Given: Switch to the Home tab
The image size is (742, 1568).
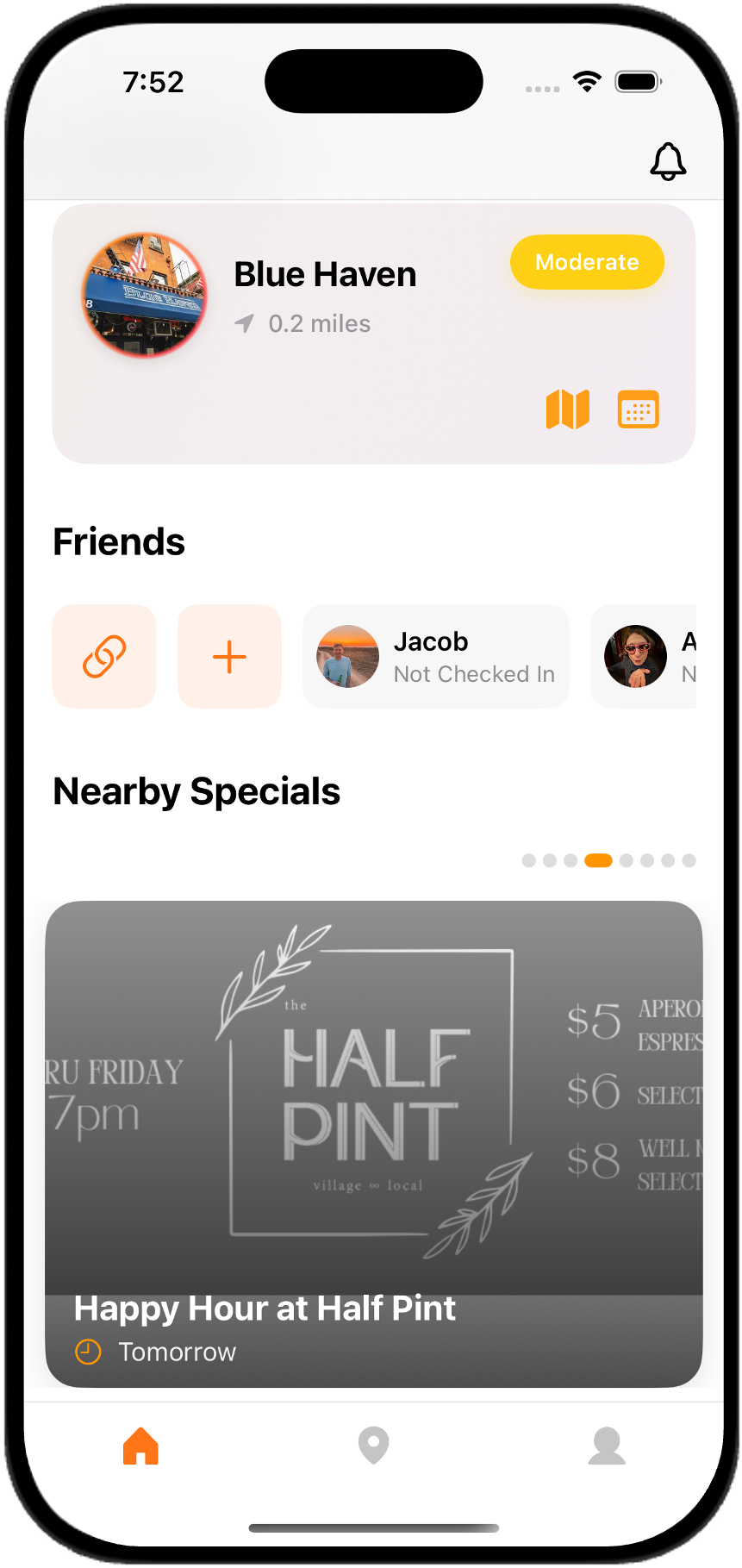Looking at the screenshot, I should 140,1446.
